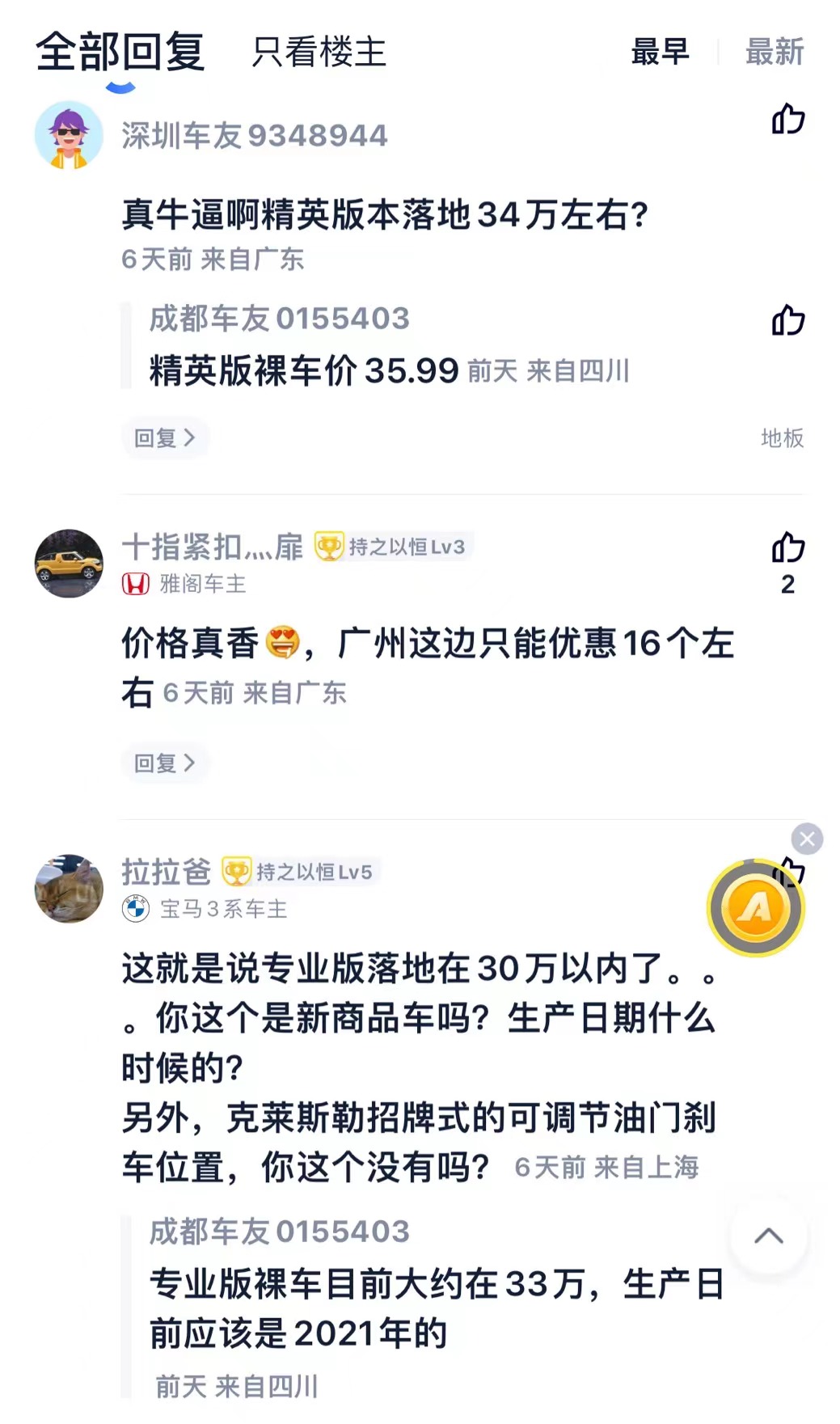
Task: Sort replies by 最早
Action: click(660, 52)
